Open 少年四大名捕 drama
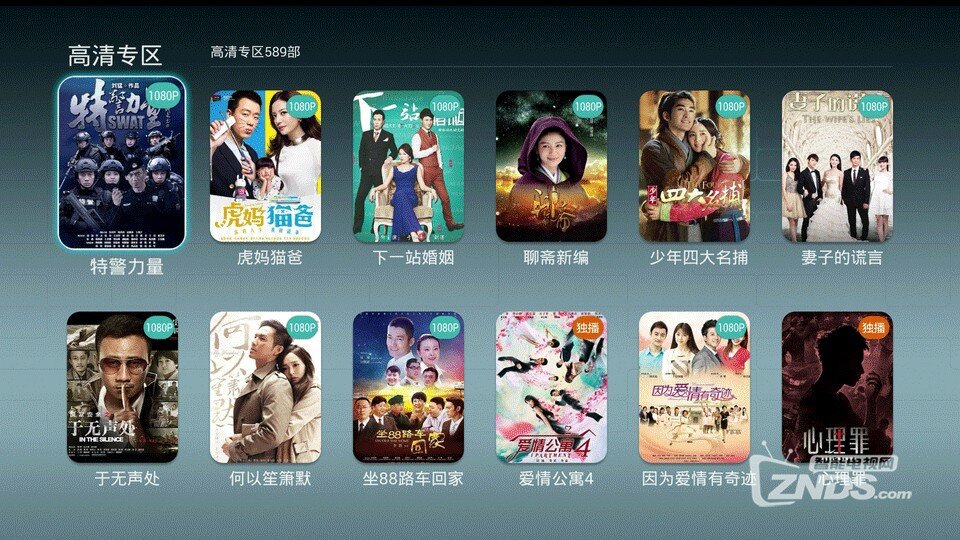960x540 pixels. click(694, 166)
